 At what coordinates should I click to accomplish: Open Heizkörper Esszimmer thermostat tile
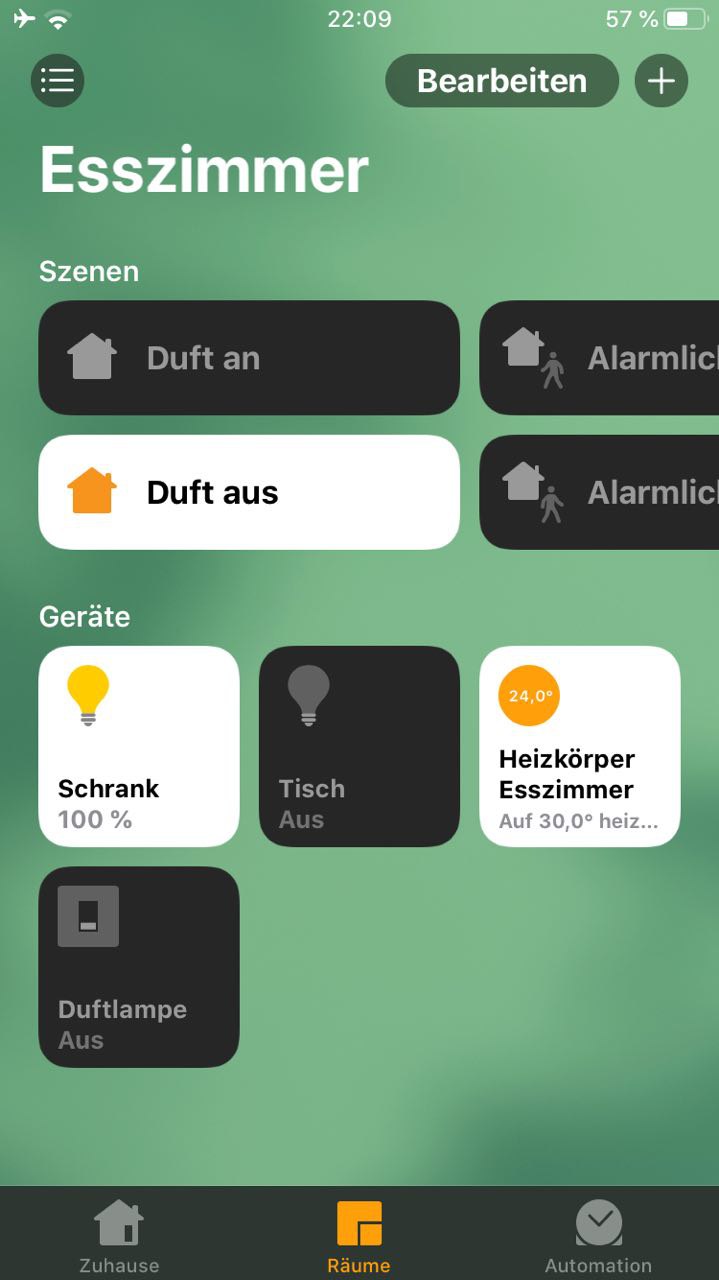coord(580,746)
